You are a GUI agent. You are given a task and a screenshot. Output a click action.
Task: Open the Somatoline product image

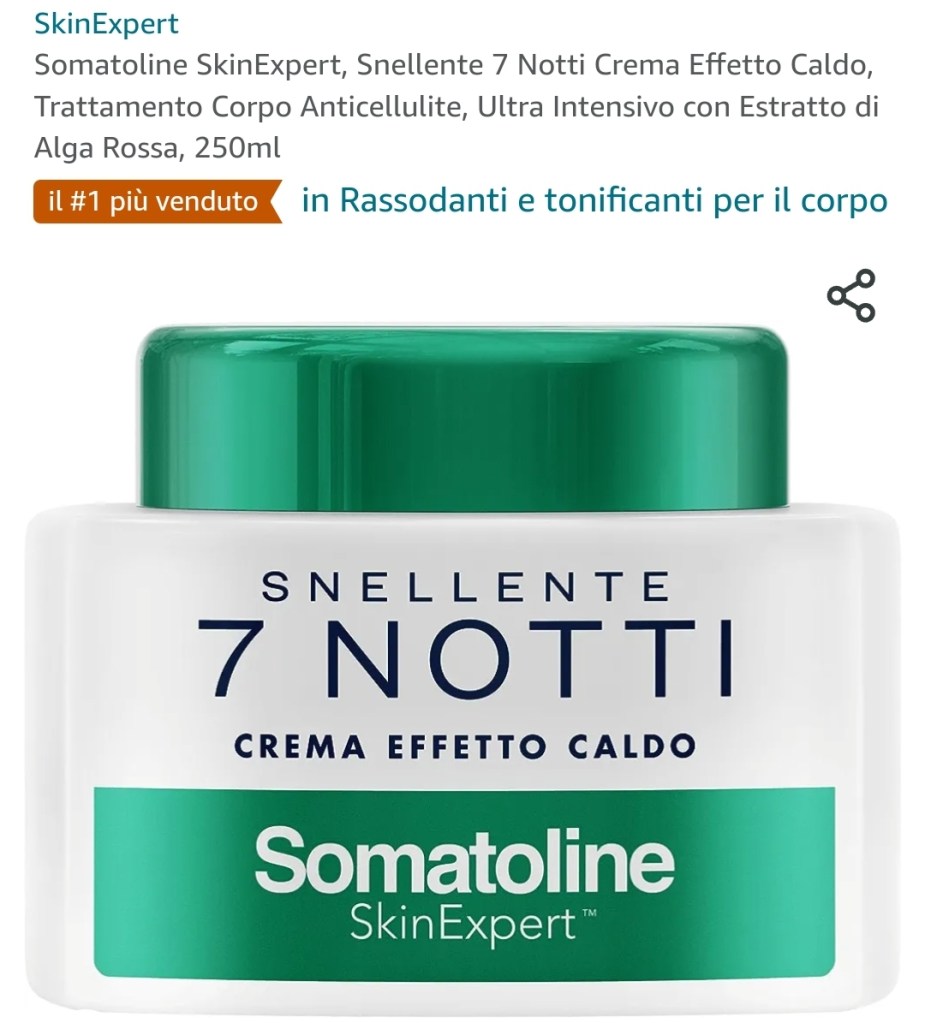[x=462, y=650]
